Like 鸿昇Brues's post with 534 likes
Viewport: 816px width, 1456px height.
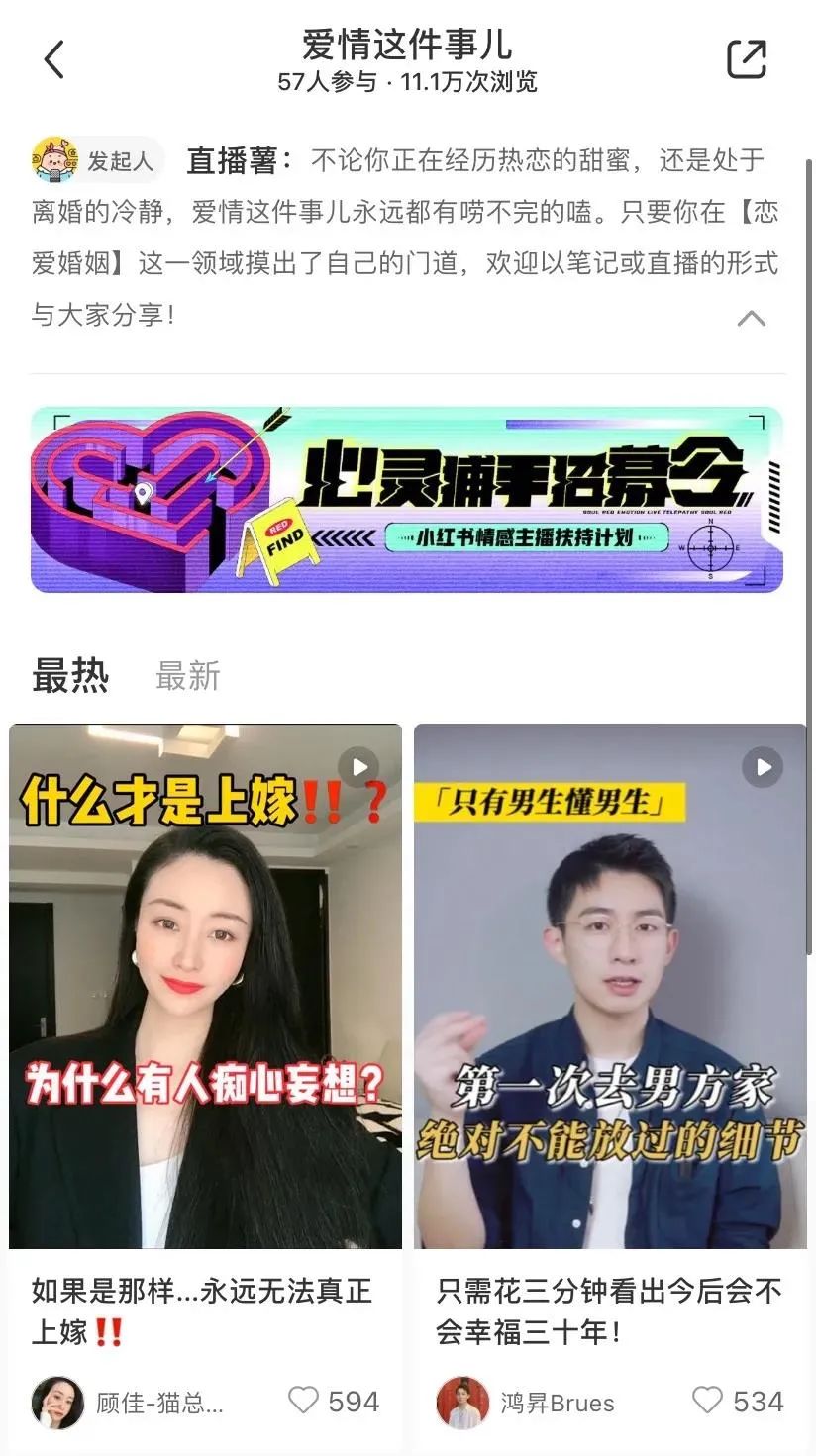coord(707,1401)
